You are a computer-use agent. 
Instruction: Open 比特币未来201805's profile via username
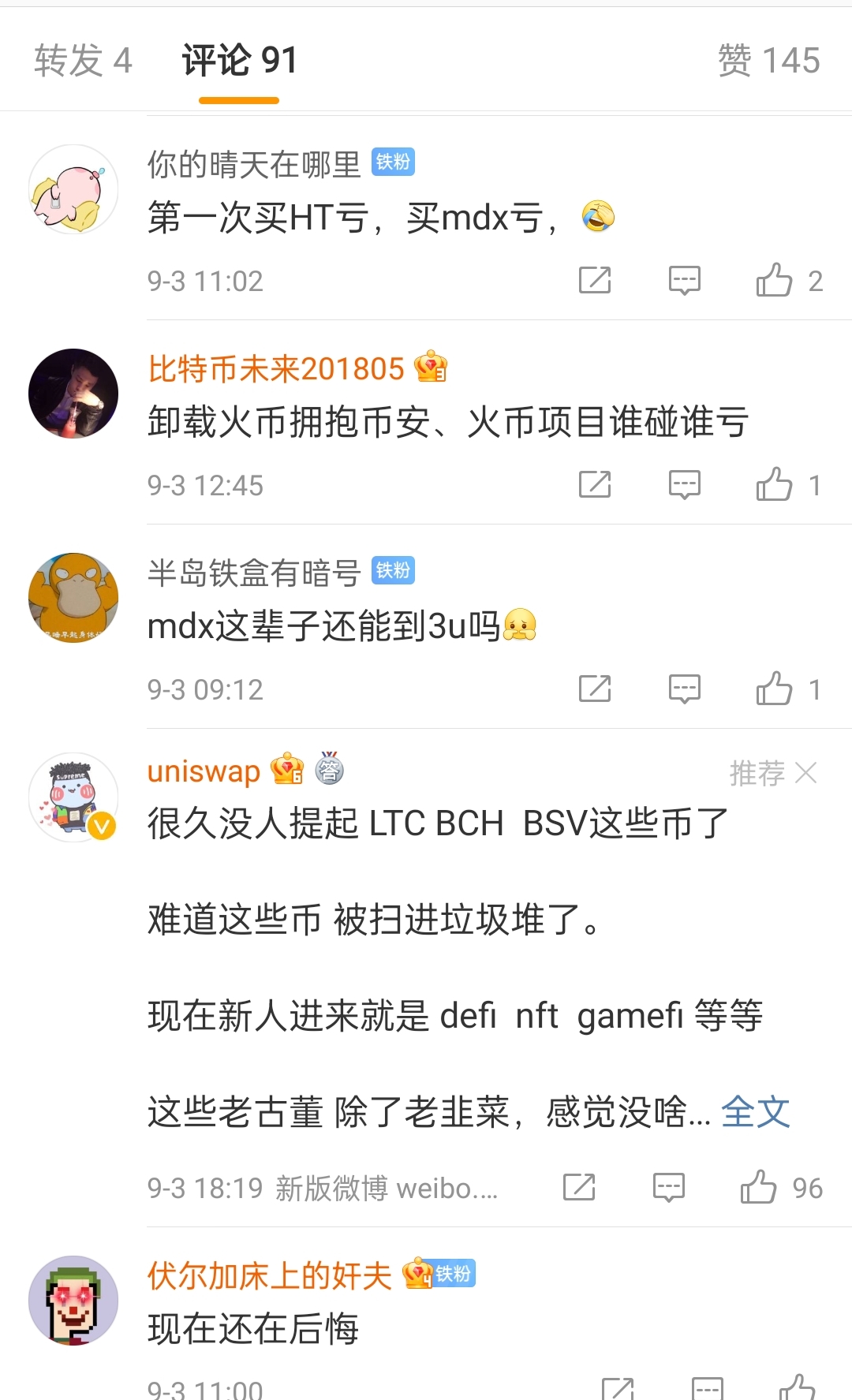(x=276, y=368)
